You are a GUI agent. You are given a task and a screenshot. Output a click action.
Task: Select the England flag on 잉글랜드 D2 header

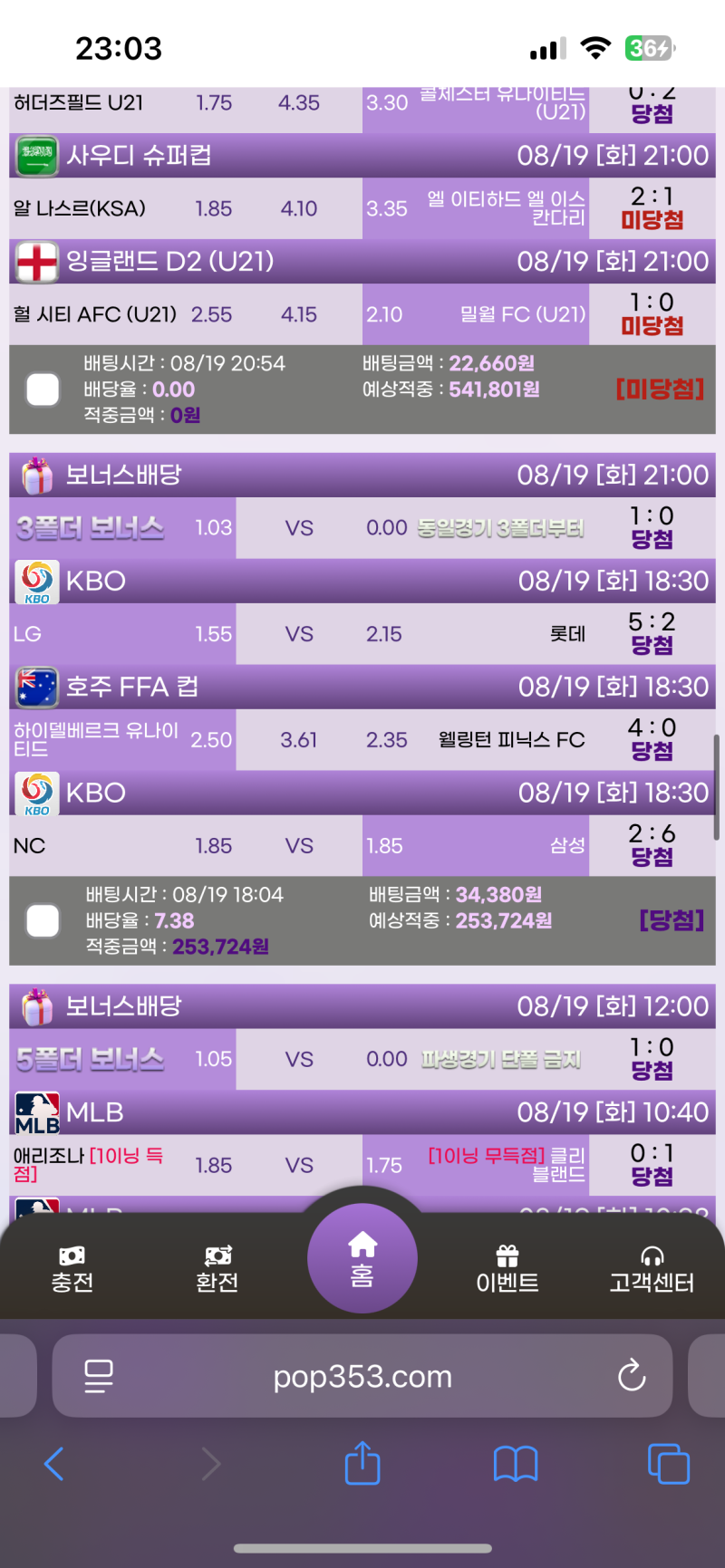34,262
